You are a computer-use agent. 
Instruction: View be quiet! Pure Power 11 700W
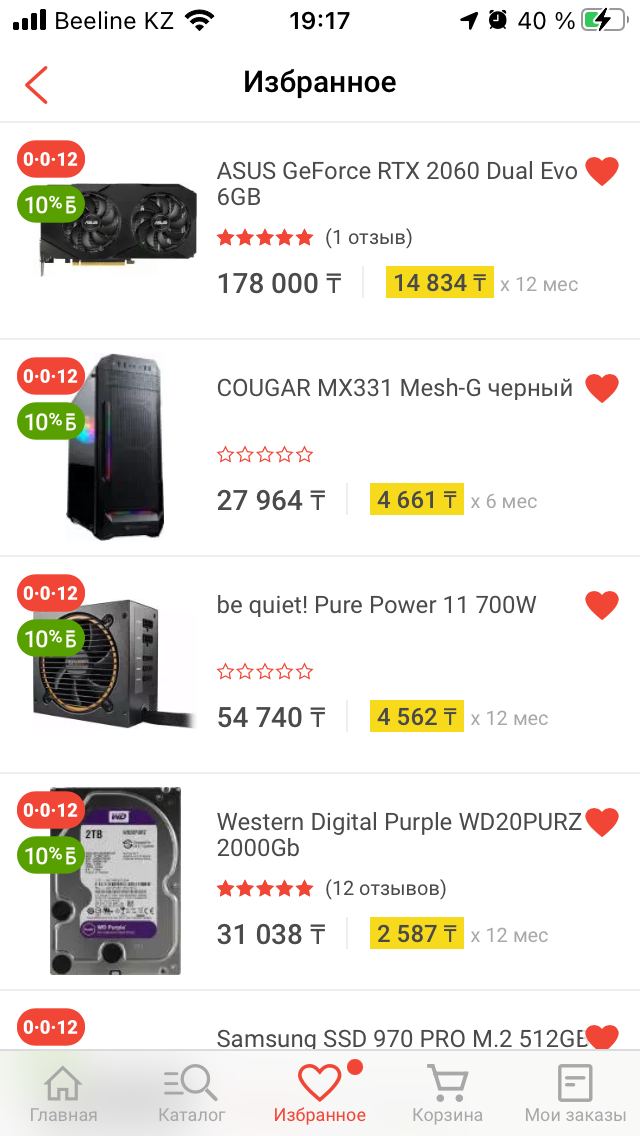[x=376, y=605]
